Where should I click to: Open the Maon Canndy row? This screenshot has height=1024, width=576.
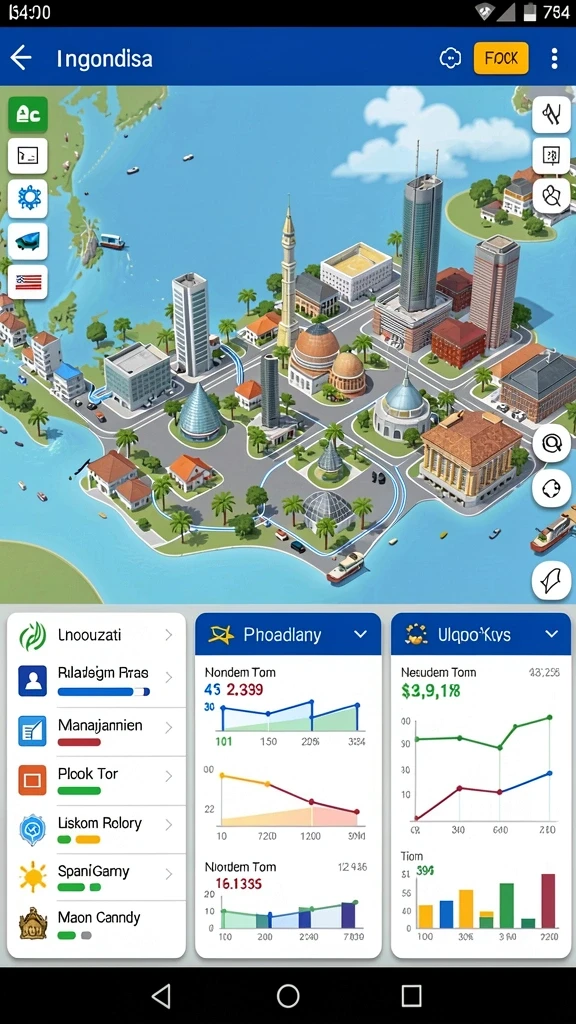(x=97, y=925)
